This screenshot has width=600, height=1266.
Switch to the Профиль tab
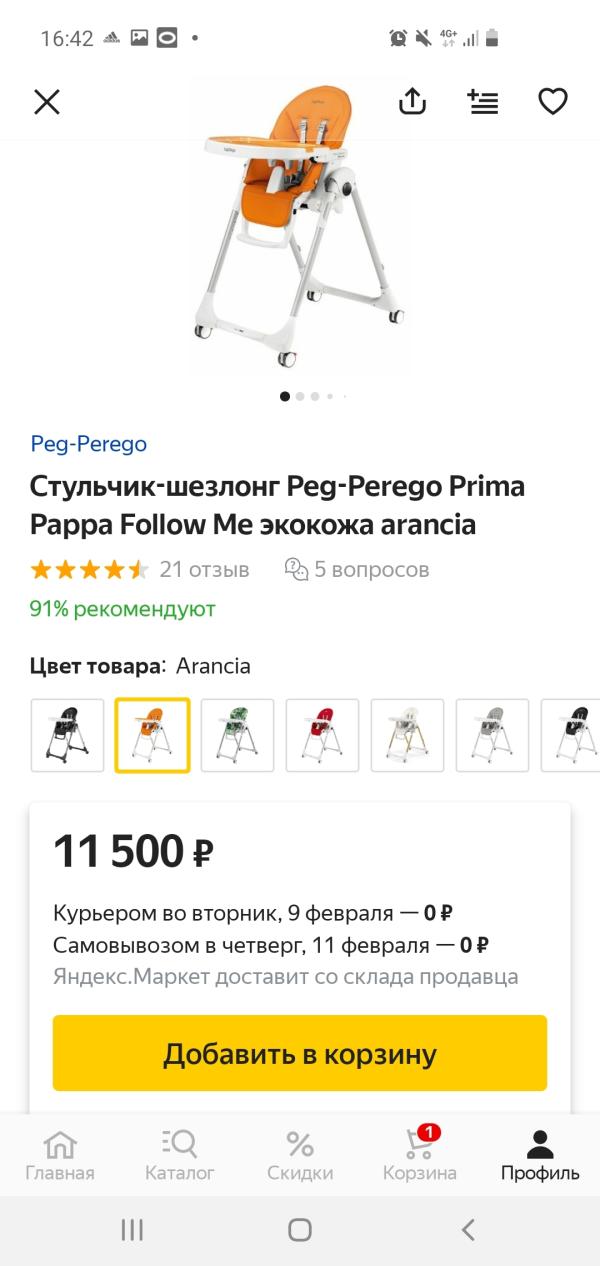tap(540, 1155)
